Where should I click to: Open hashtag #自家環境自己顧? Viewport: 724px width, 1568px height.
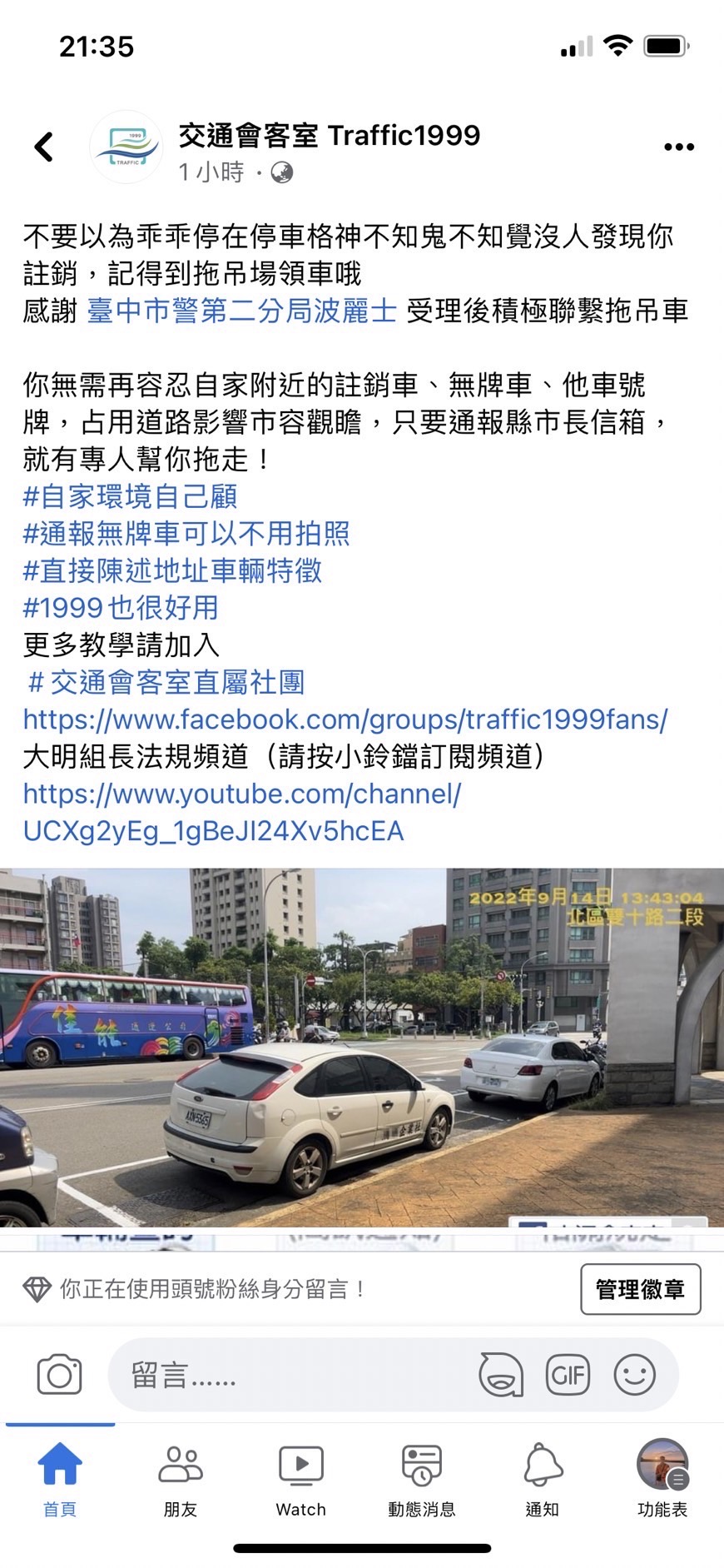(131, 496)
